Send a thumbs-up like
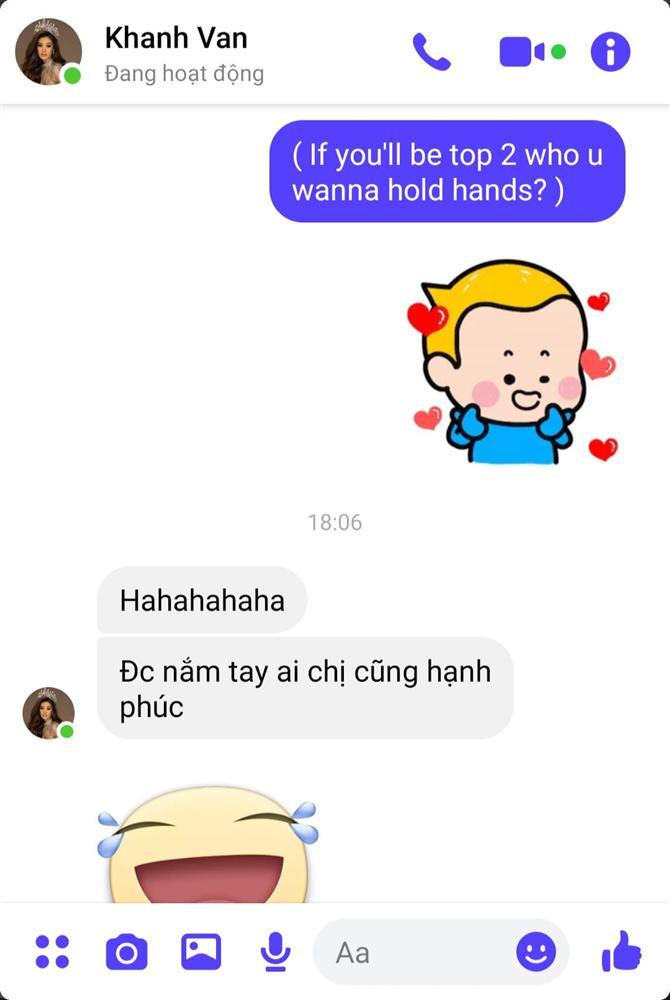670x1000 pixels. (621, 951)
